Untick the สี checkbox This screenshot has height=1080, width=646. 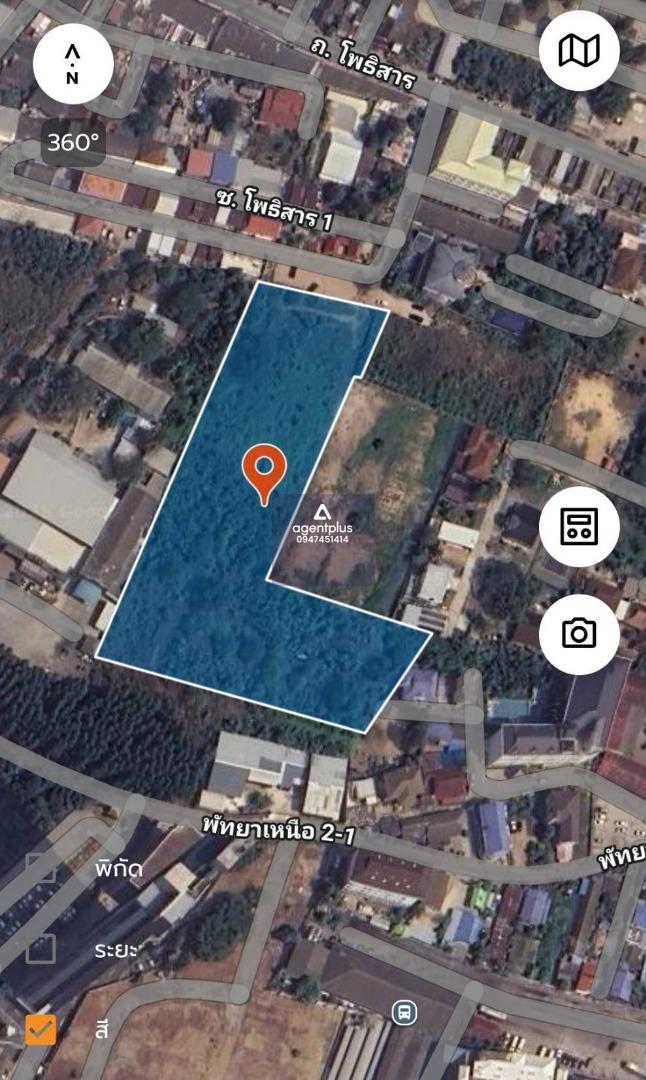tap(41, 1030)
